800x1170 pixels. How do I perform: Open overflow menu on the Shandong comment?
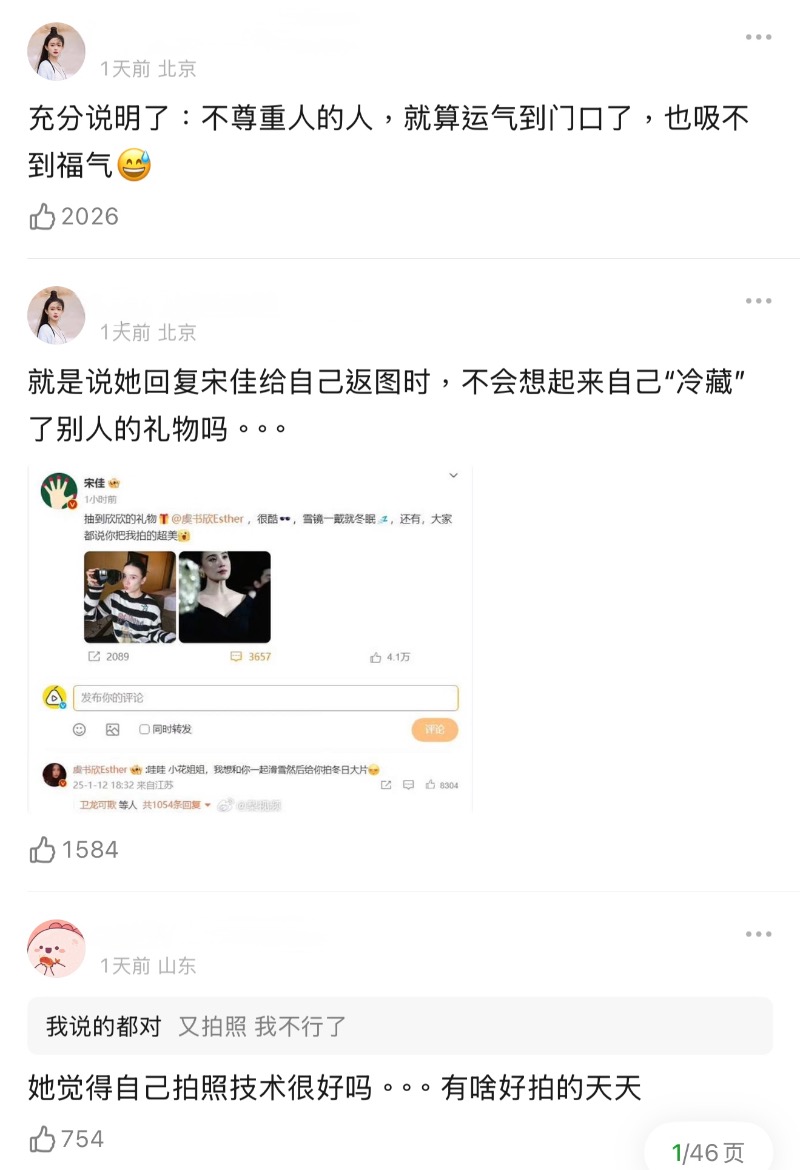point(758,934)
